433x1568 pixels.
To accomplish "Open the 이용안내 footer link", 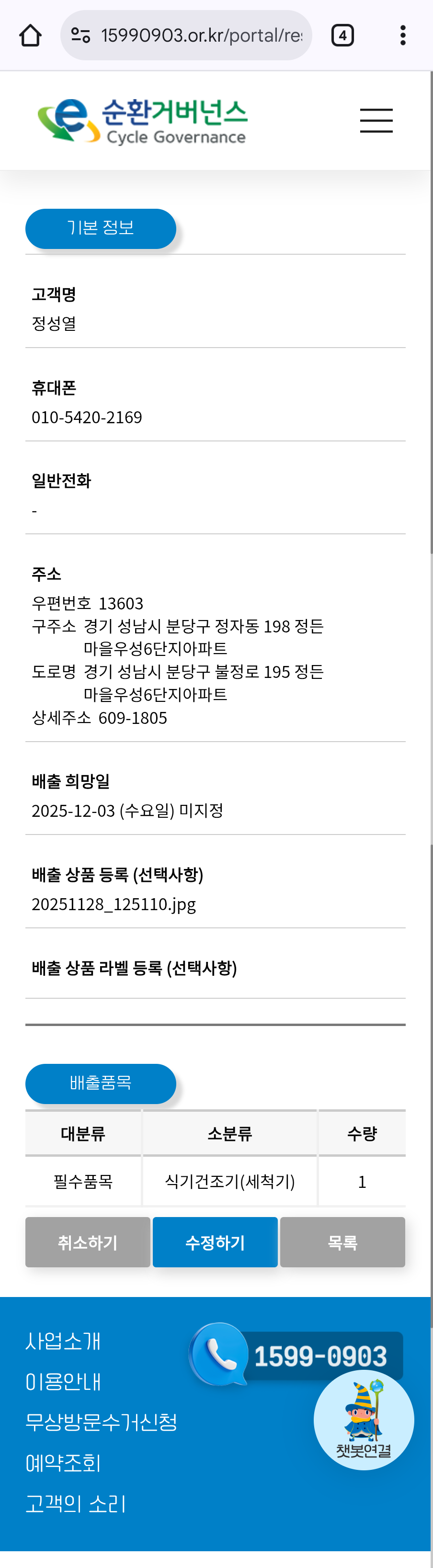I will tap(63, 1382).
